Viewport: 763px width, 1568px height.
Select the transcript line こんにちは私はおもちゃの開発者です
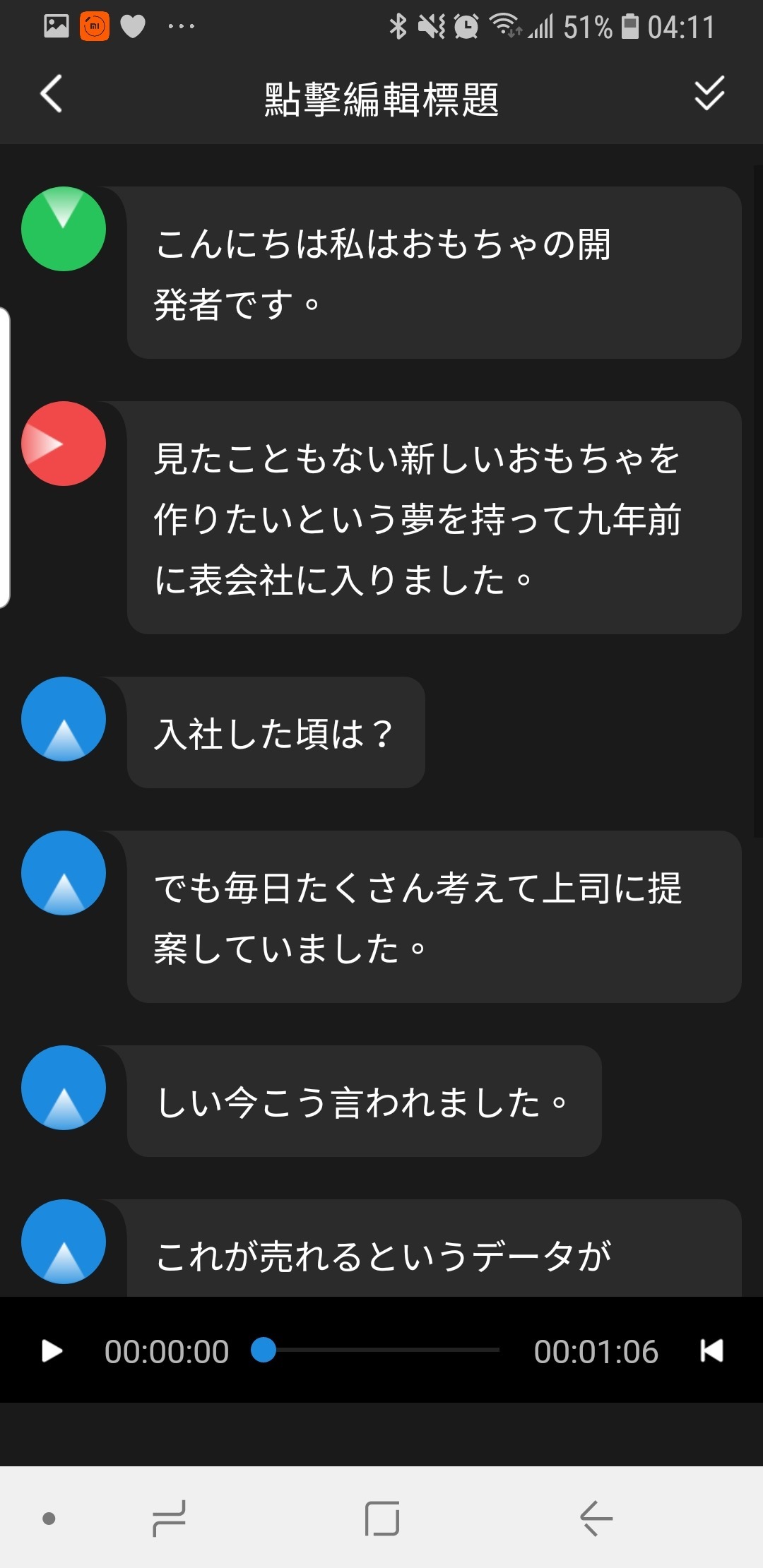click(x=432, y=273)
